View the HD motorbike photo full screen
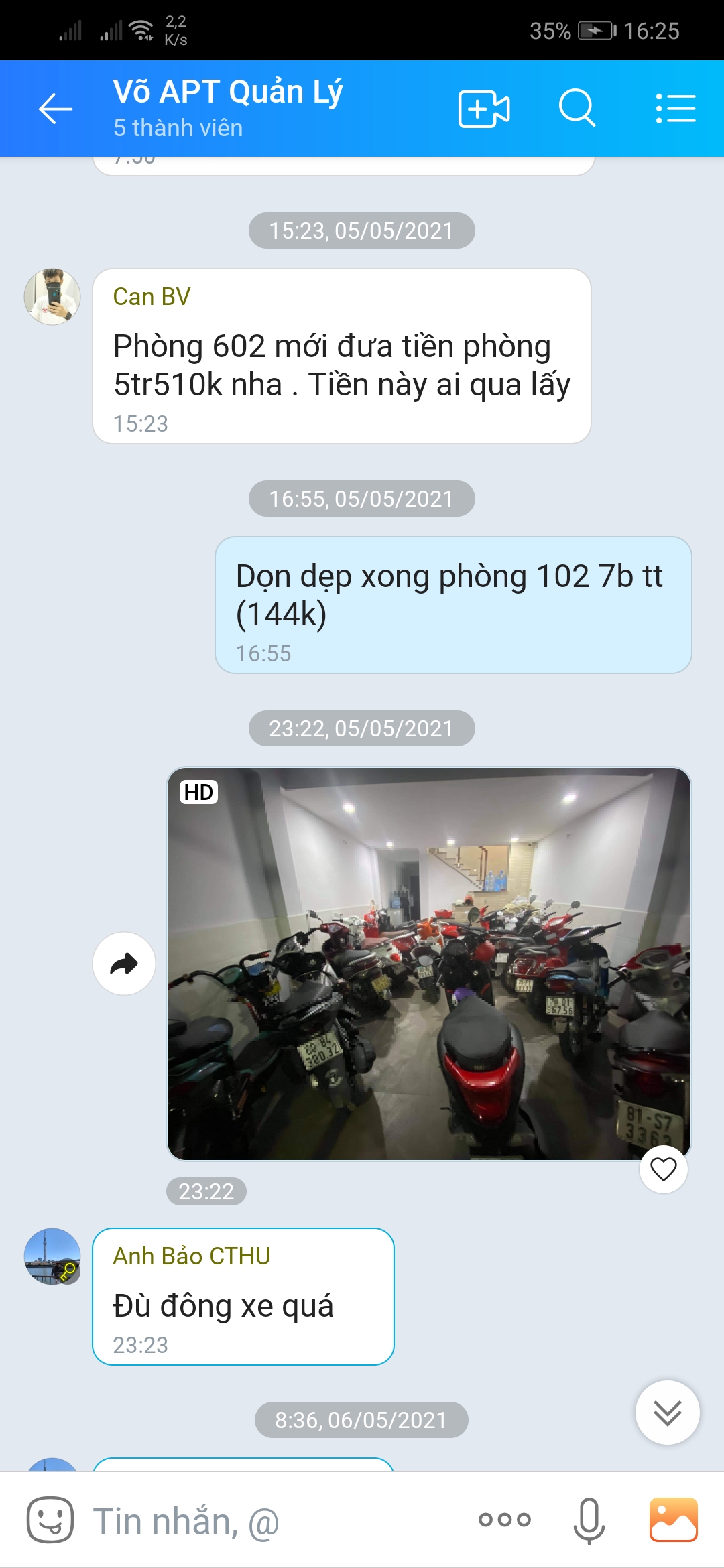724x1568 pixels. (x=429, y=964)
